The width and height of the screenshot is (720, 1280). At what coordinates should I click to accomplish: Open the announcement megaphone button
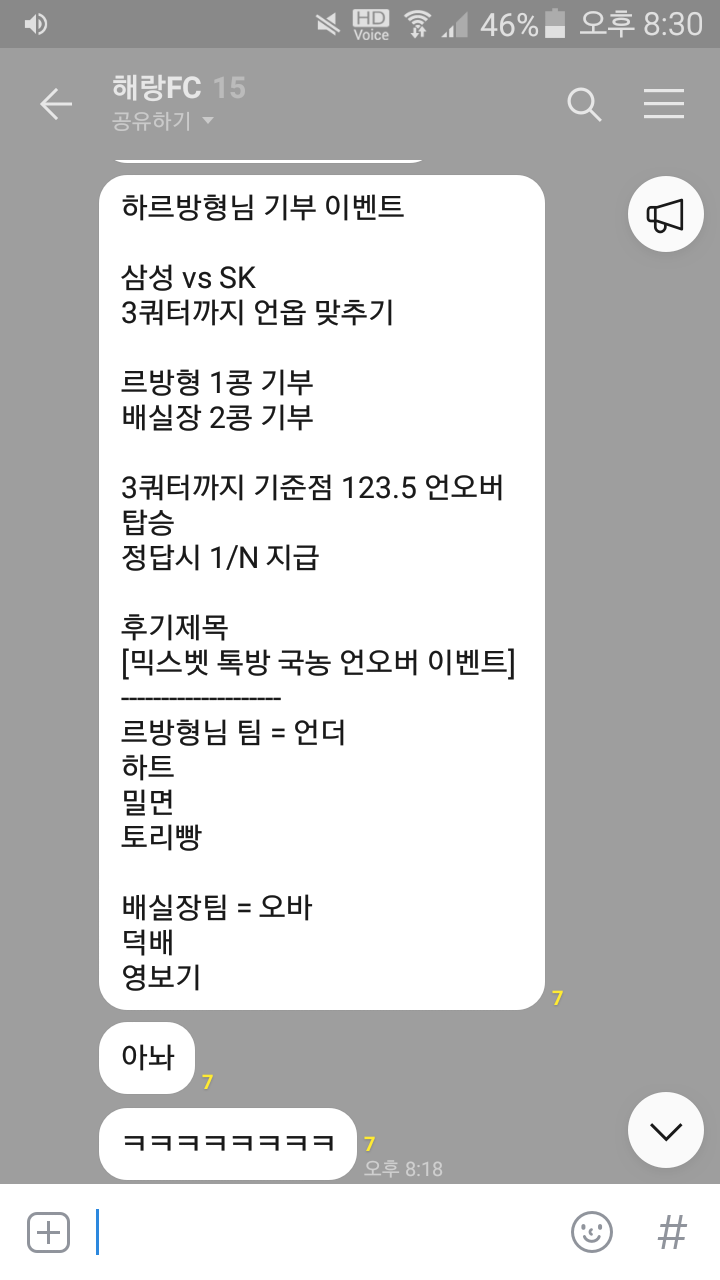(x=665, y=215)
